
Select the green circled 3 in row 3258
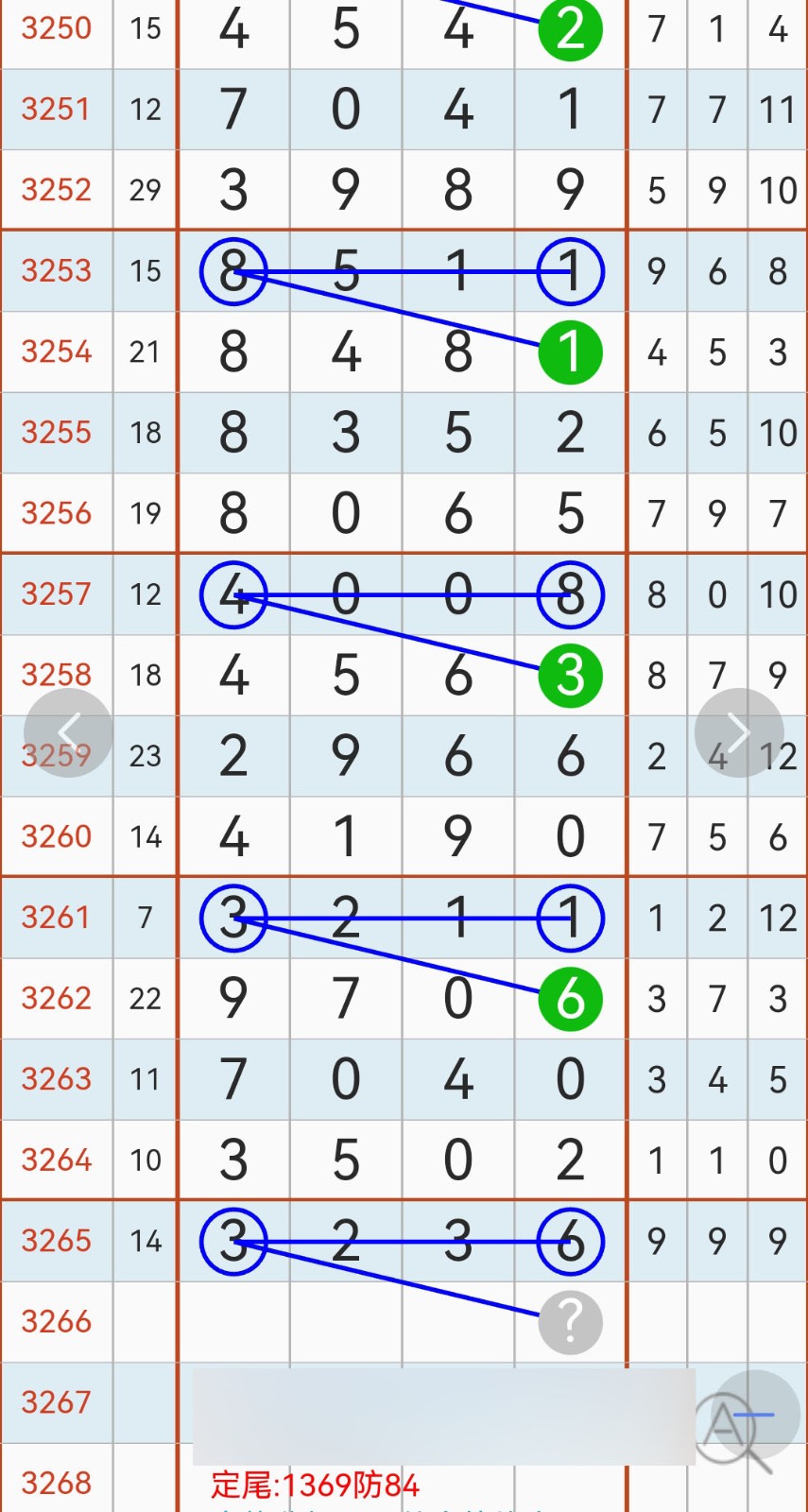click(569, 675)
